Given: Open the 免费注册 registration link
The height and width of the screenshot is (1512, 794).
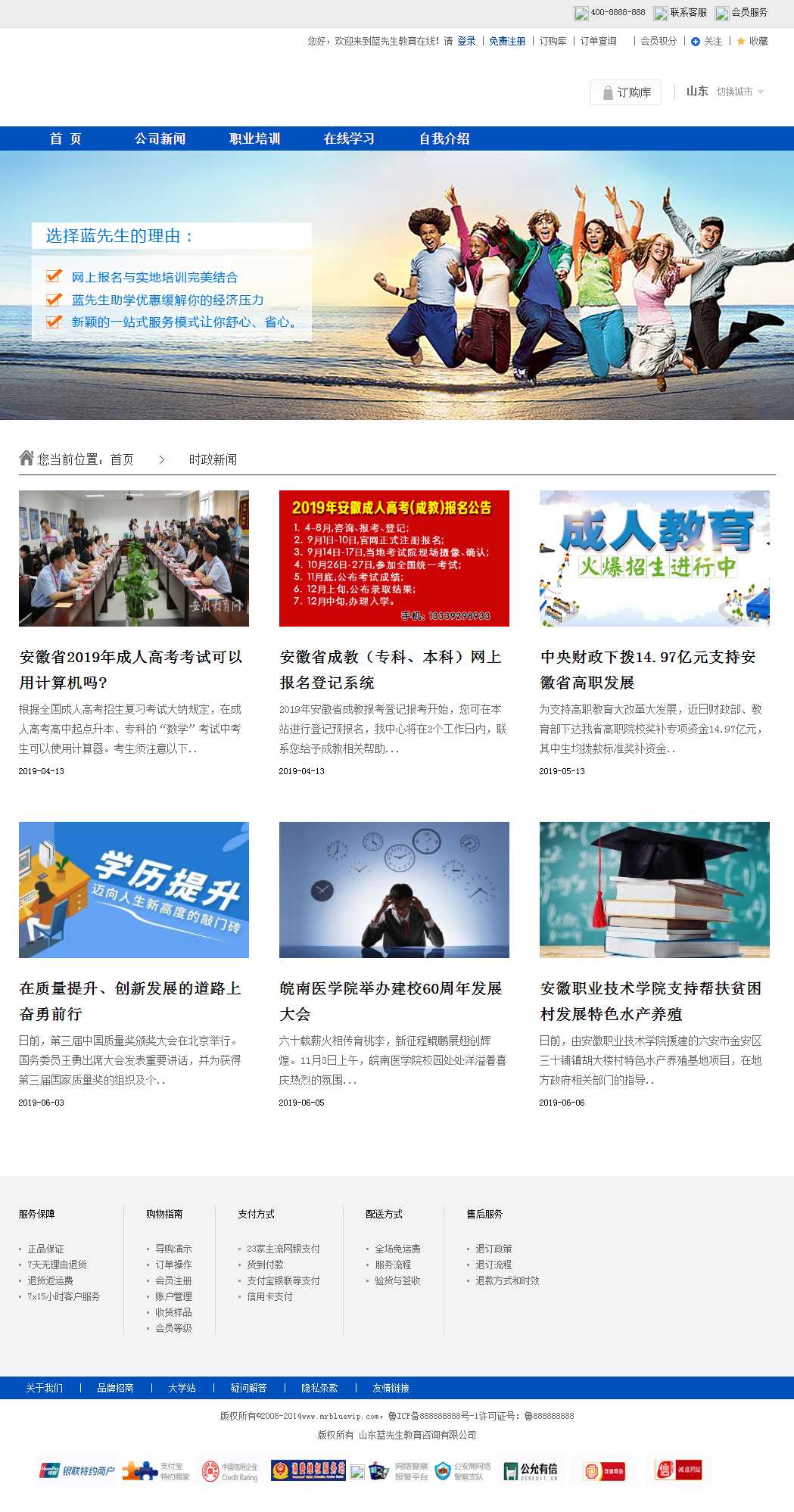Looking at the screenshot, I should [x=506, y=41].
